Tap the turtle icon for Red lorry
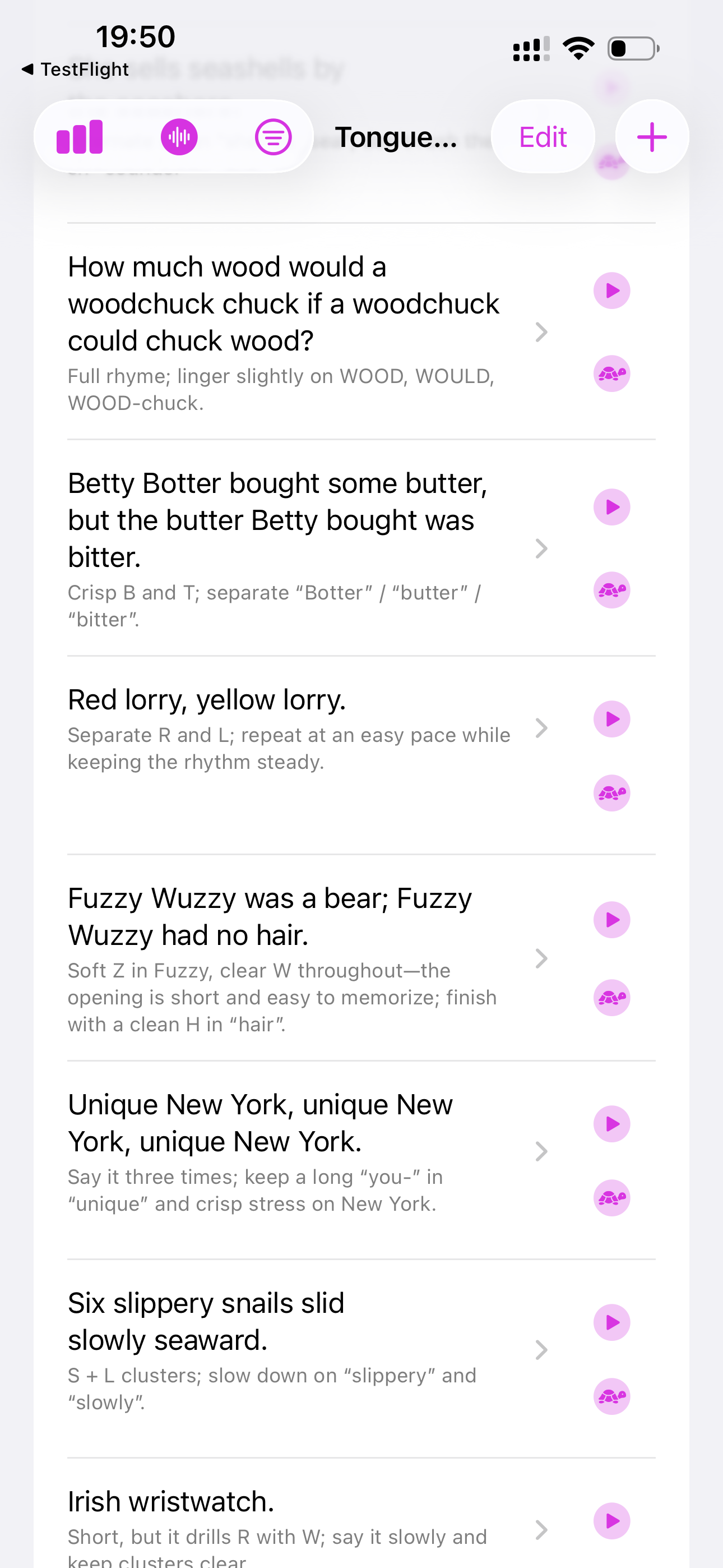This screenshot has width=723, height=1568. click(x=611, y=792)
